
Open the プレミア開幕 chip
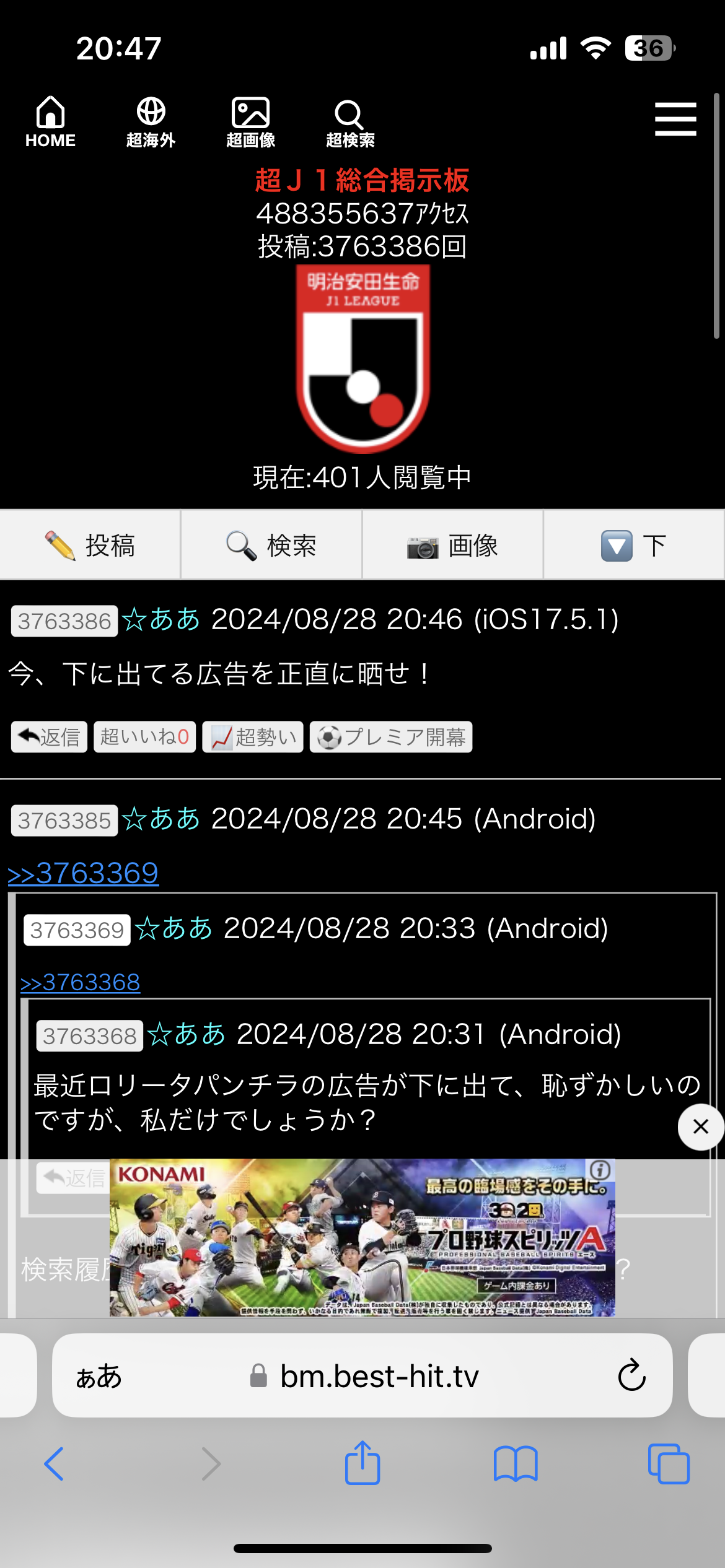tap(391, 737)
